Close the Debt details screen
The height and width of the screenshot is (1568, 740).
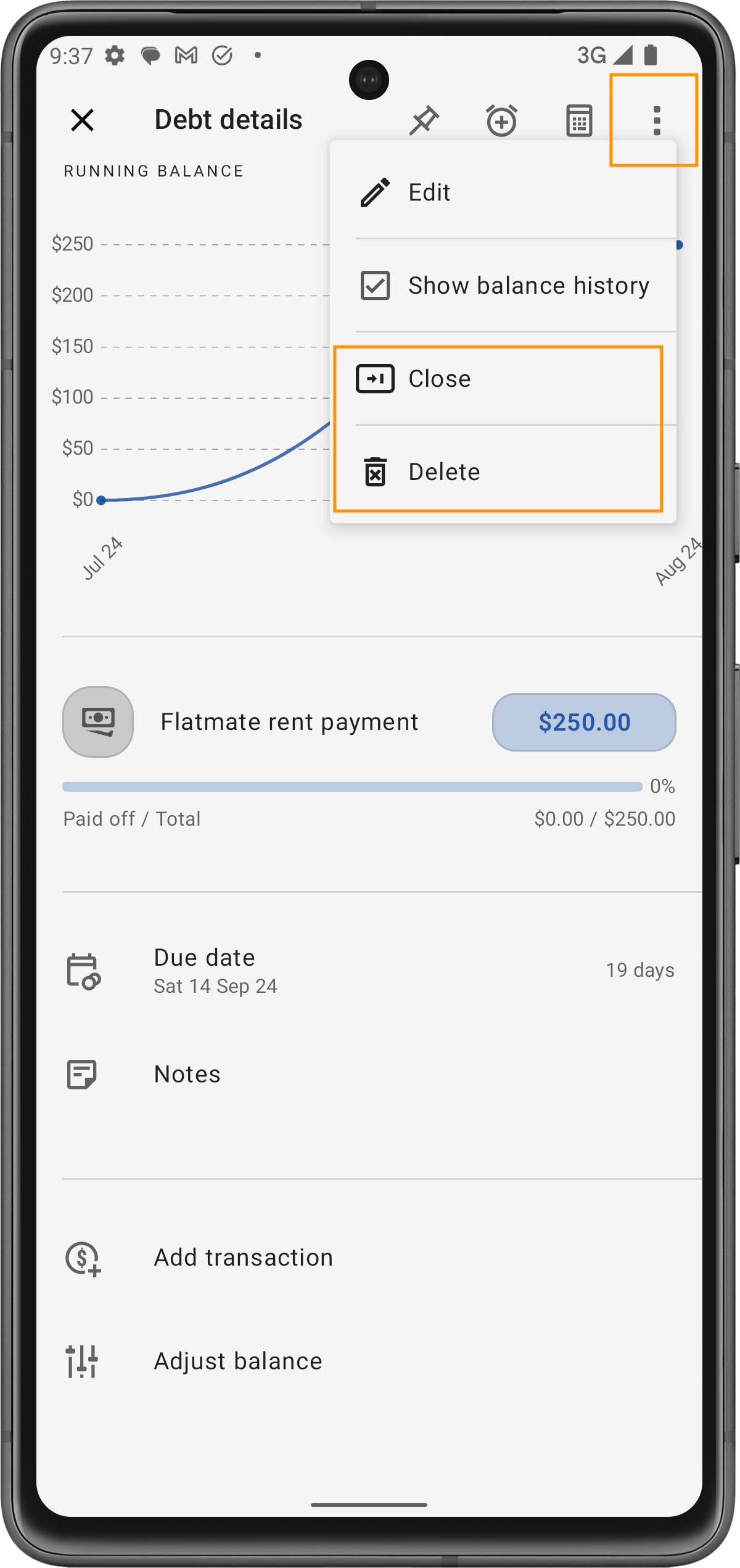tap(82, 120)
